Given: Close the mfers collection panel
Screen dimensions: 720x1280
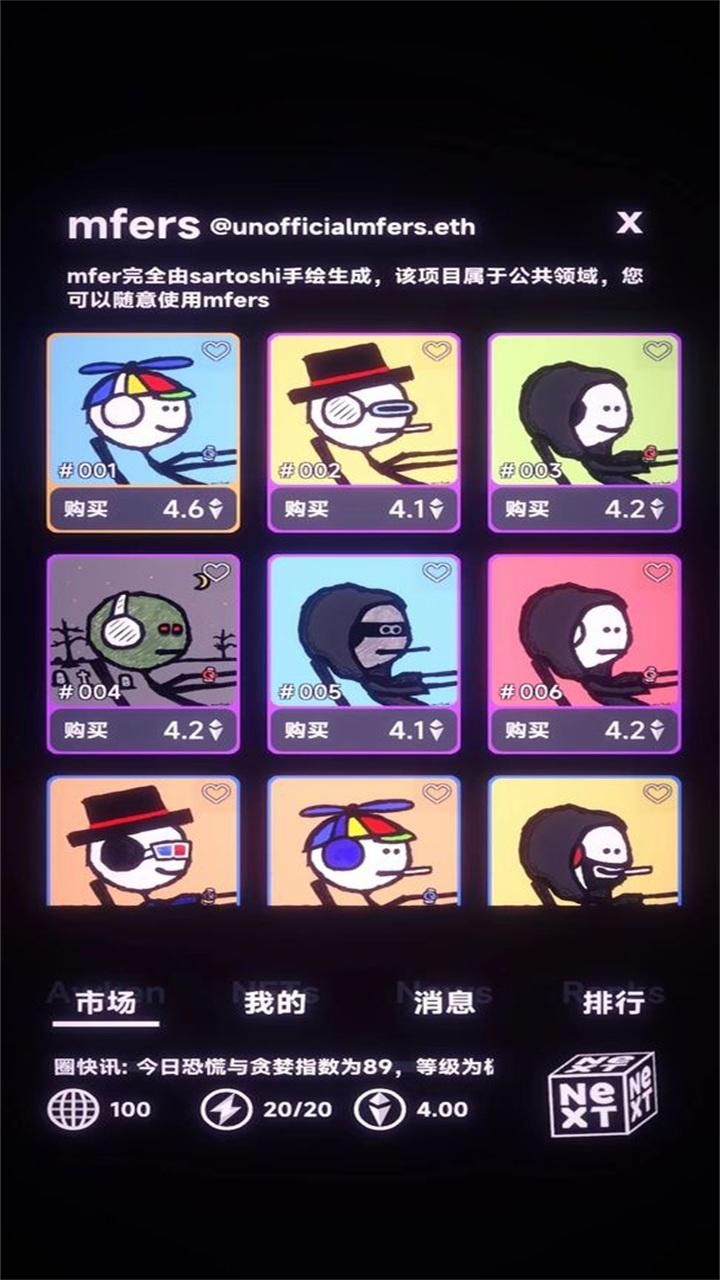Looking at the screenshot, I should 629,223.
